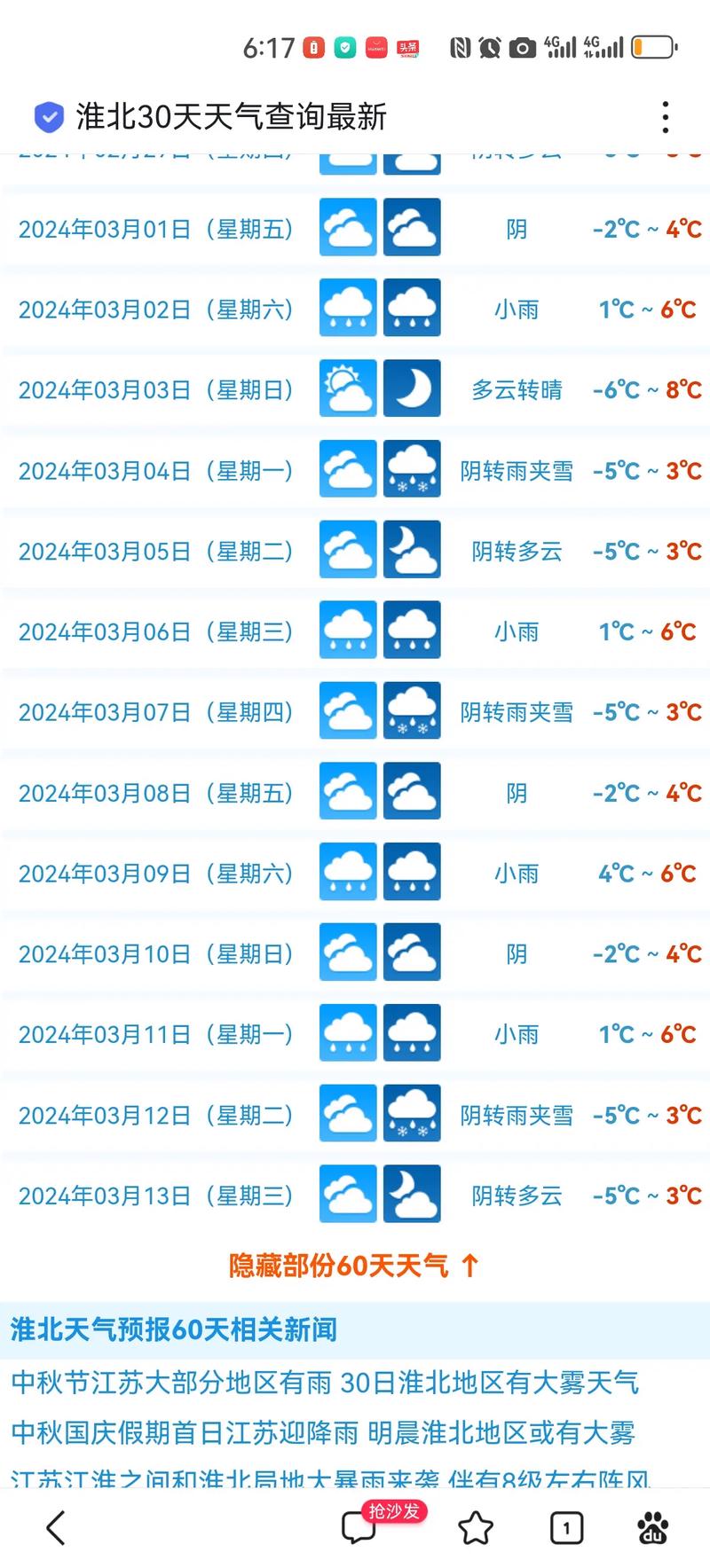Tap the sun-and-cloud icon for 03月03日
The width and height of the screenshot is (710, 1568).
tap(348, 388)
